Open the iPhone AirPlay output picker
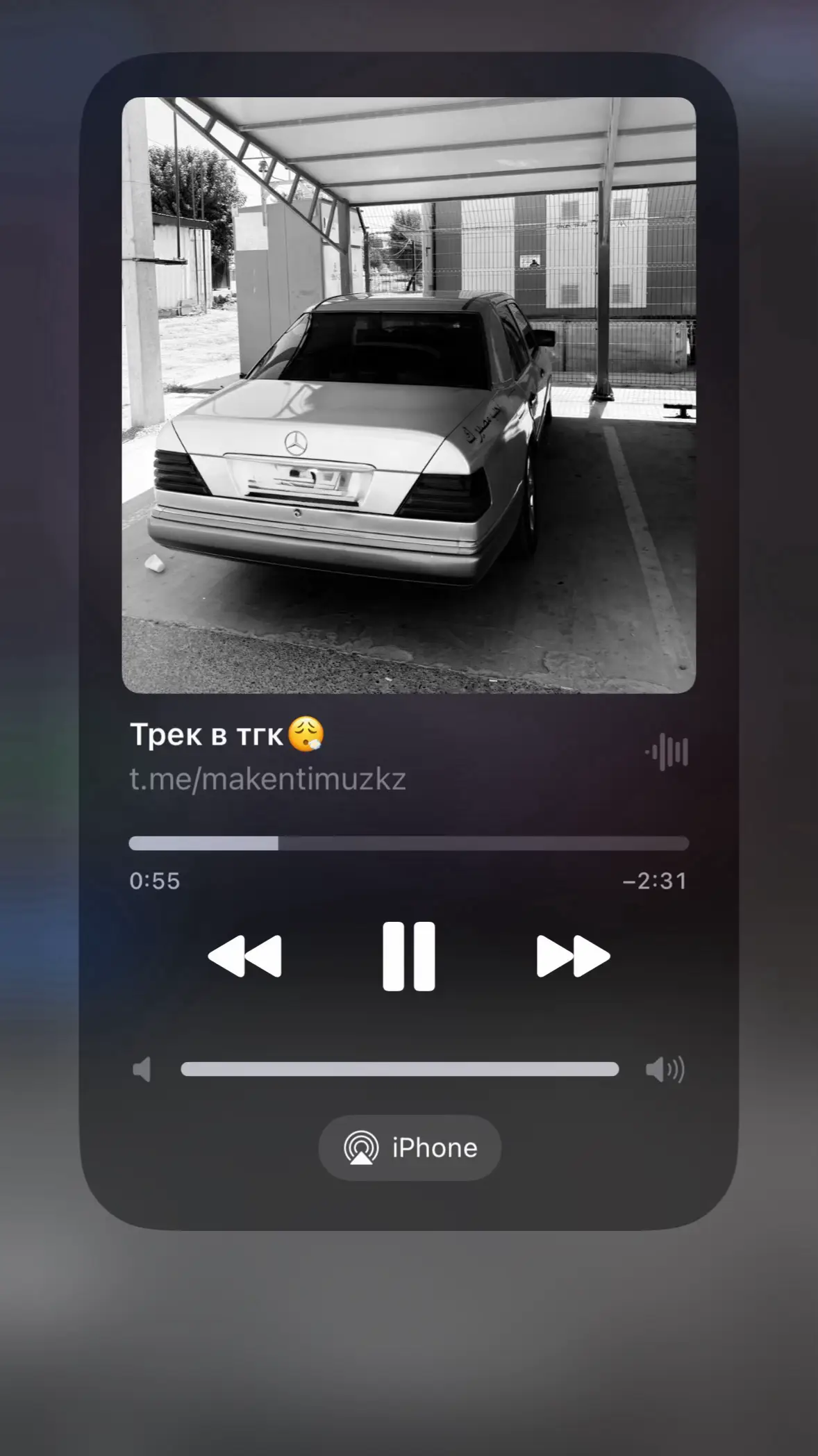Viewport: 818px width, 1456px height. click(x=410, y=1148)
